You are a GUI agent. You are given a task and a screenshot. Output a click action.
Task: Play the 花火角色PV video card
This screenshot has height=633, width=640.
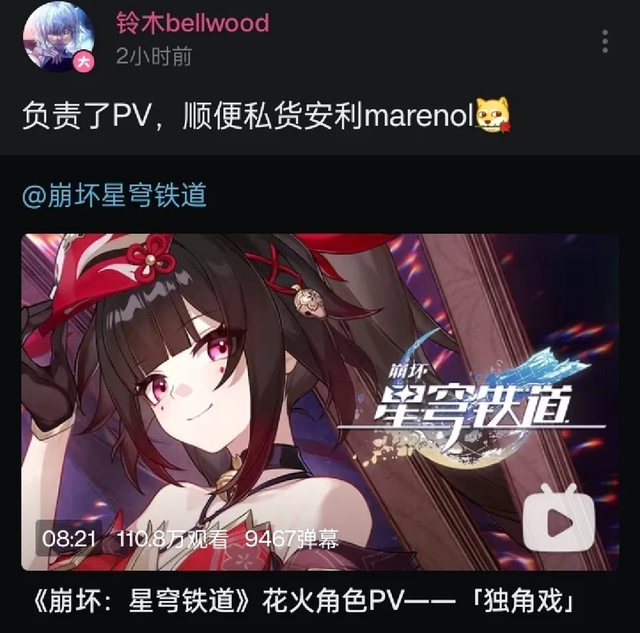(x=320, y=400)
